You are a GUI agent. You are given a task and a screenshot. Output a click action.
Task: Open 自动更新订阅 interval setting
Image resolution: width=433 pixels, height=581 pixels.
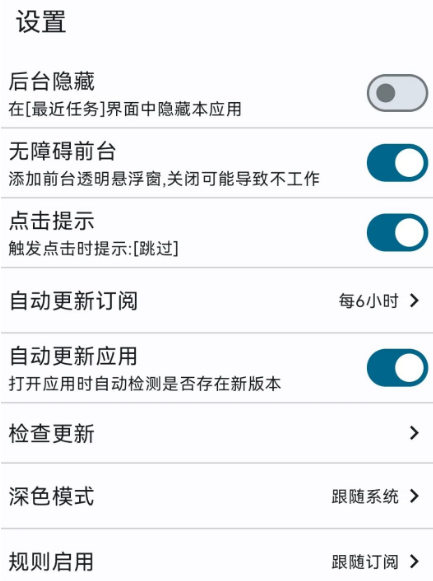(x=216, y=300)
